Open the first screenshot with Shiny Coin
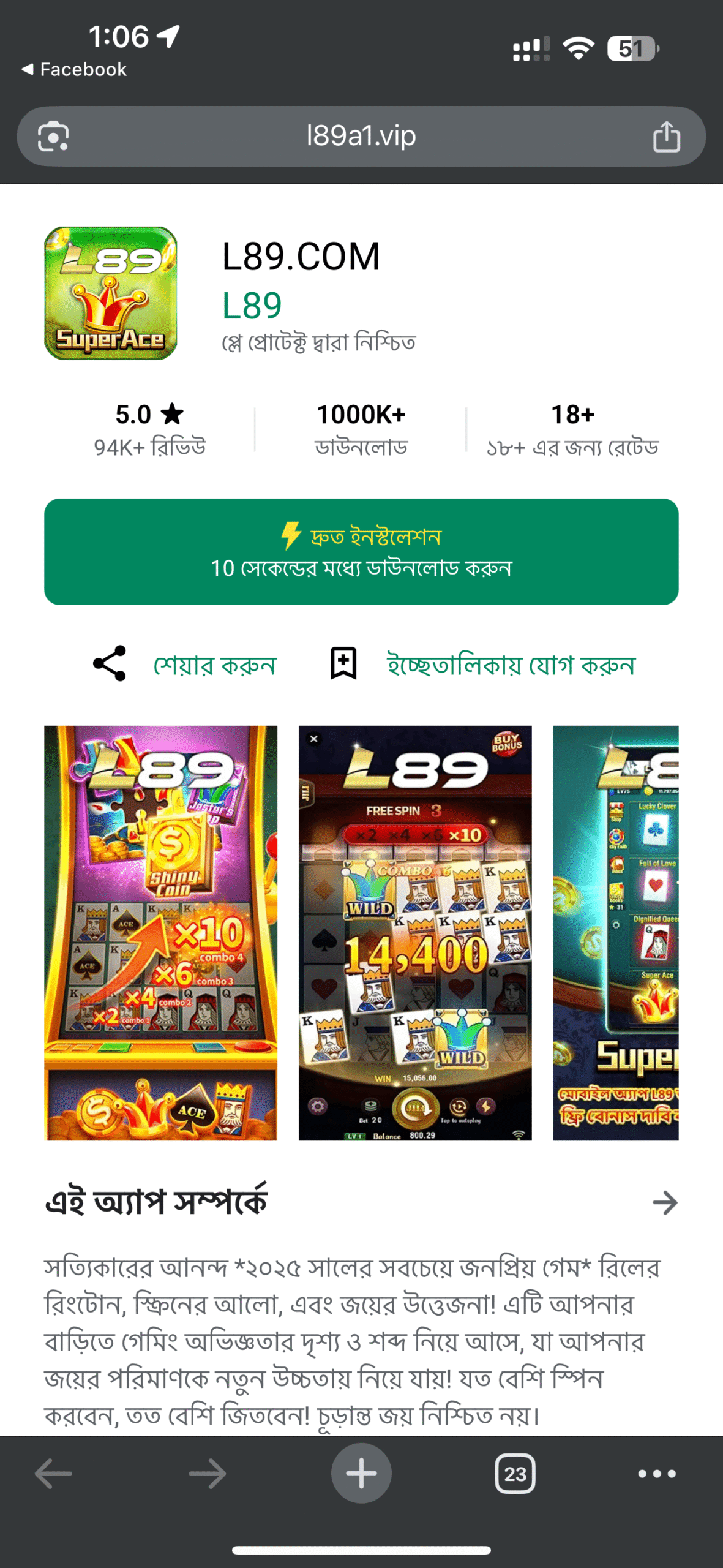The width and height of the screenshot is (723, 1568). tap(160, 932)
